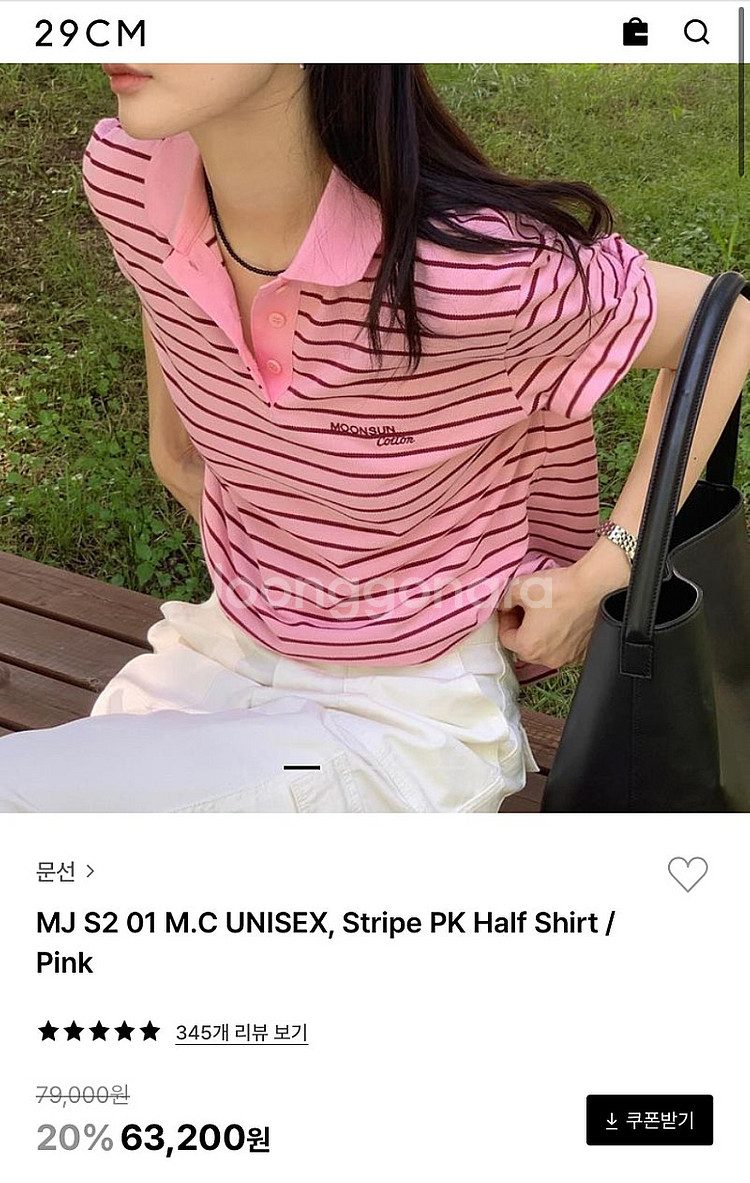View the 345개 리뷰 보기 link

241,1032
